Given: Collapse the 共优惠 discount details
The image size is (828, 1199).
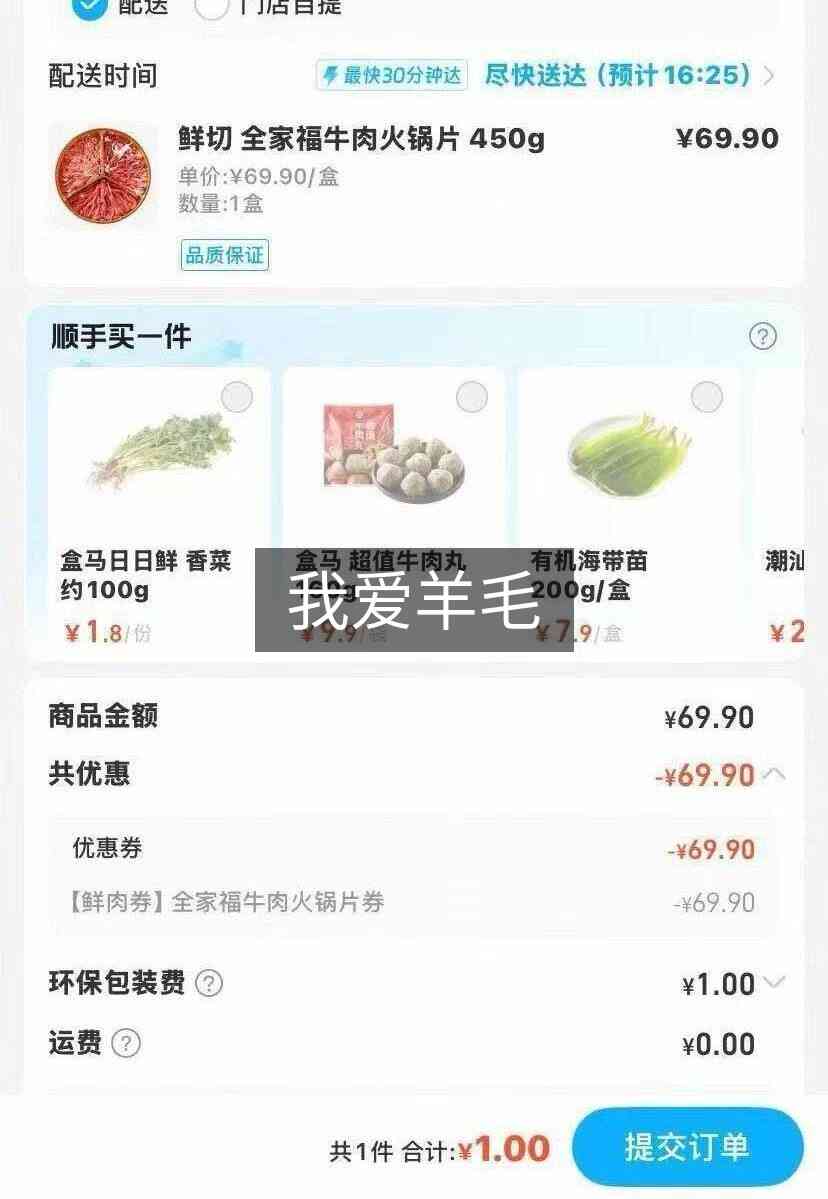Looking at the screenshot, I should point(774,774).
